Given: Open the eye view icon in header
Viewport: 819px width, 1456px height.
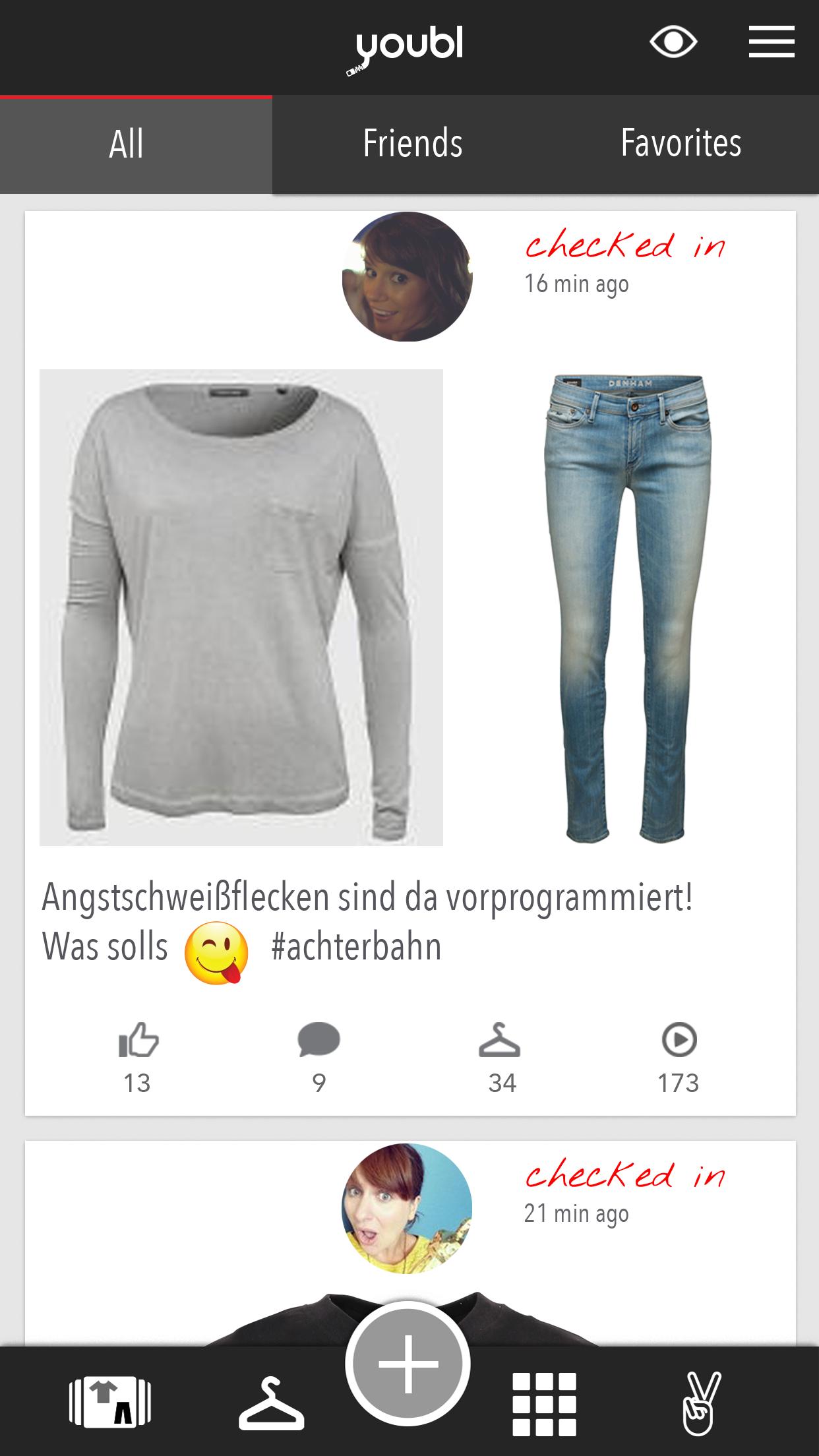Looking at the screenshot, I should [673, 43].
